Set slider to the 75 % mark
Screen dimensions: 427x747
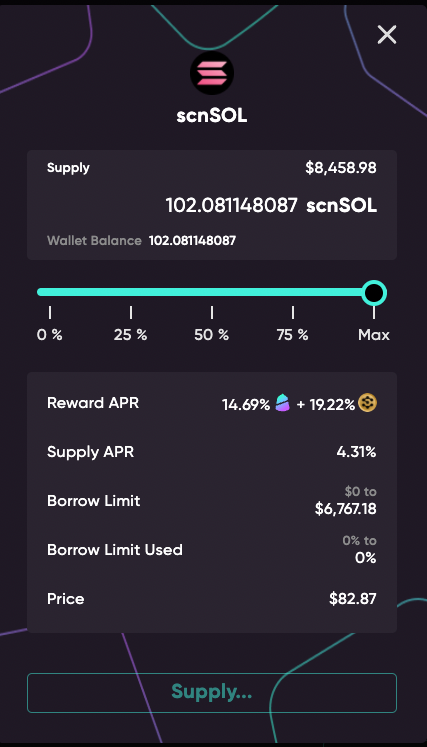tap(293, 335)
